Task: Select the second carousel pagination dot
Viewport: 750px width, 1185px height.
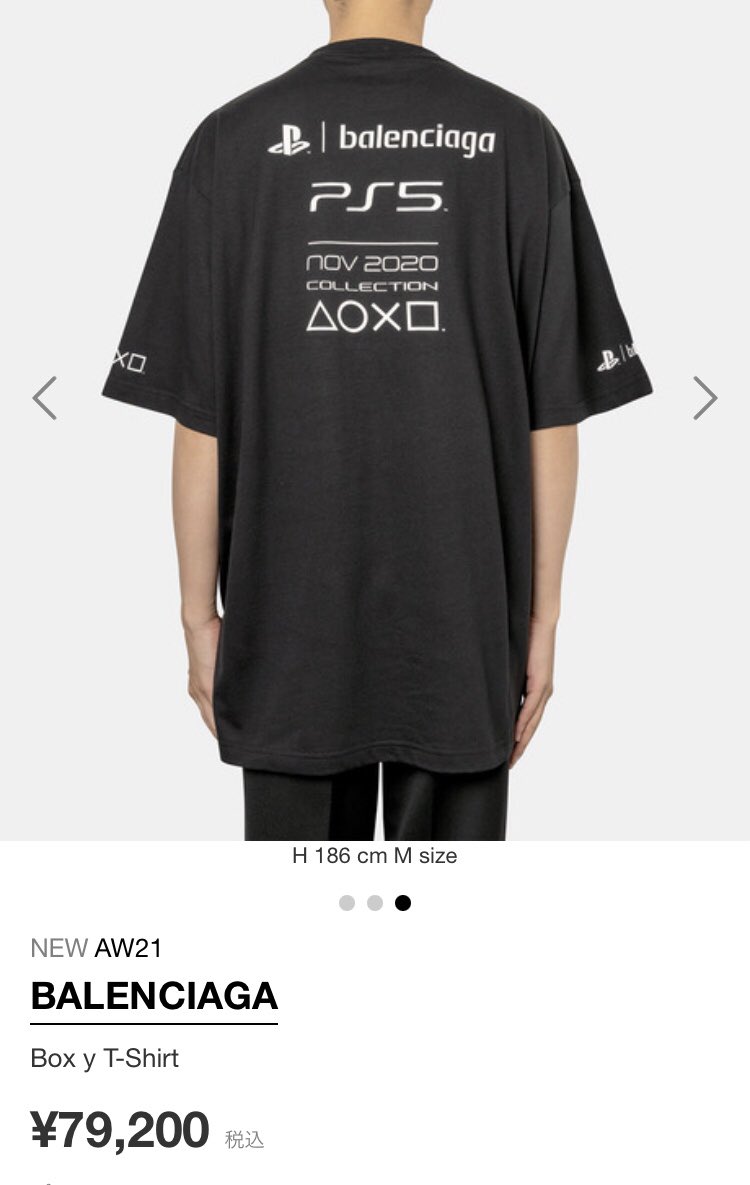Action: (x=374, y=901)
